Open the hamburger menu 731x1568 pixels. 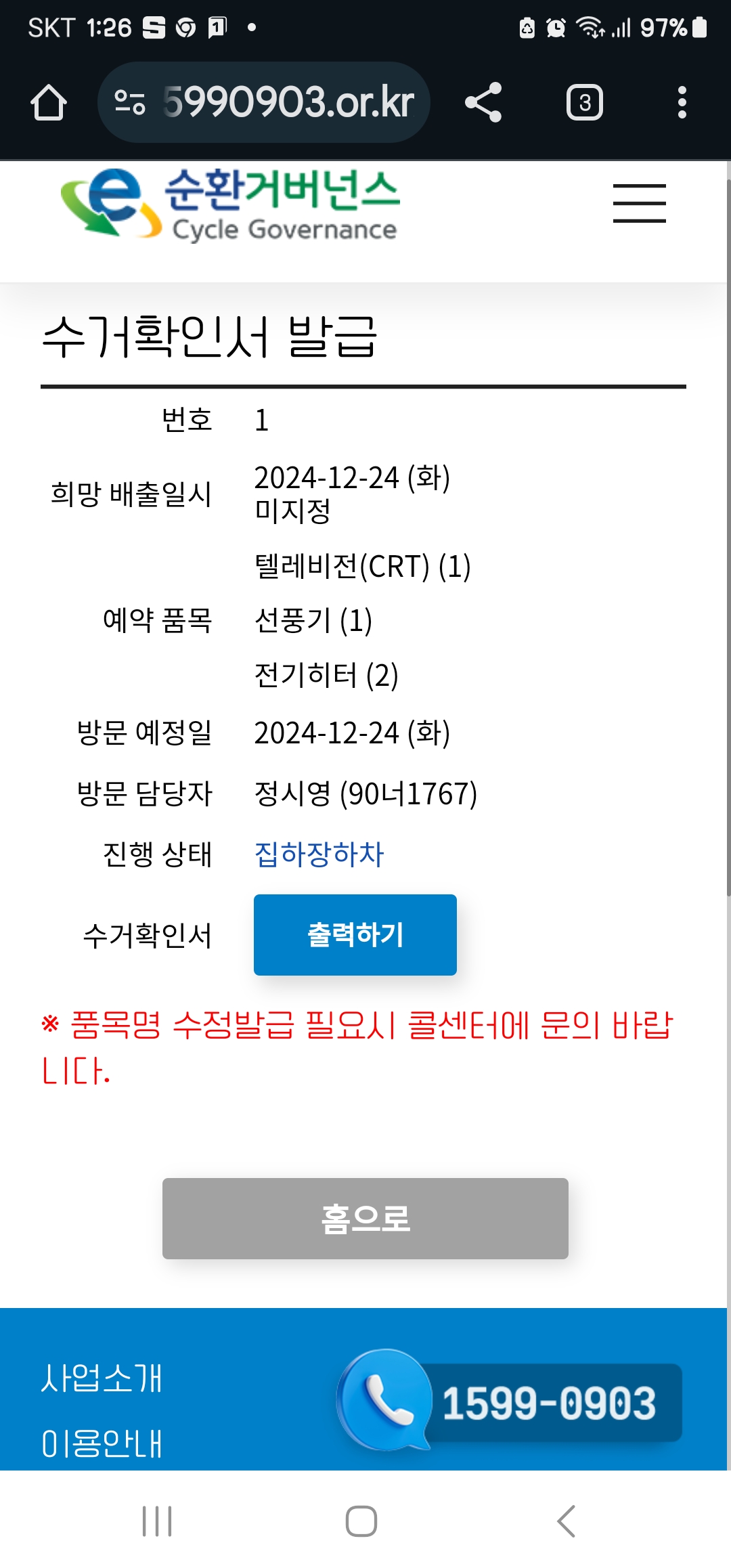pos(639,202)
